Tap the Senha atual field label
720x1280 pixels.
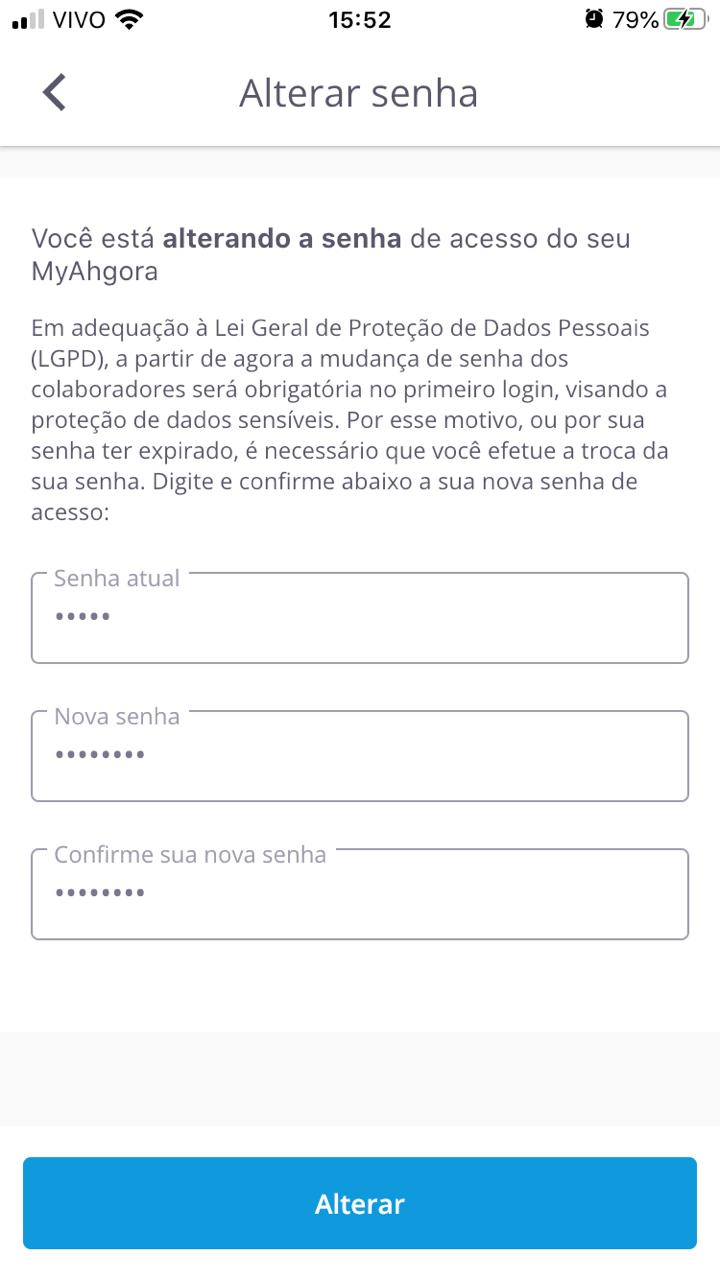point(118,577)
